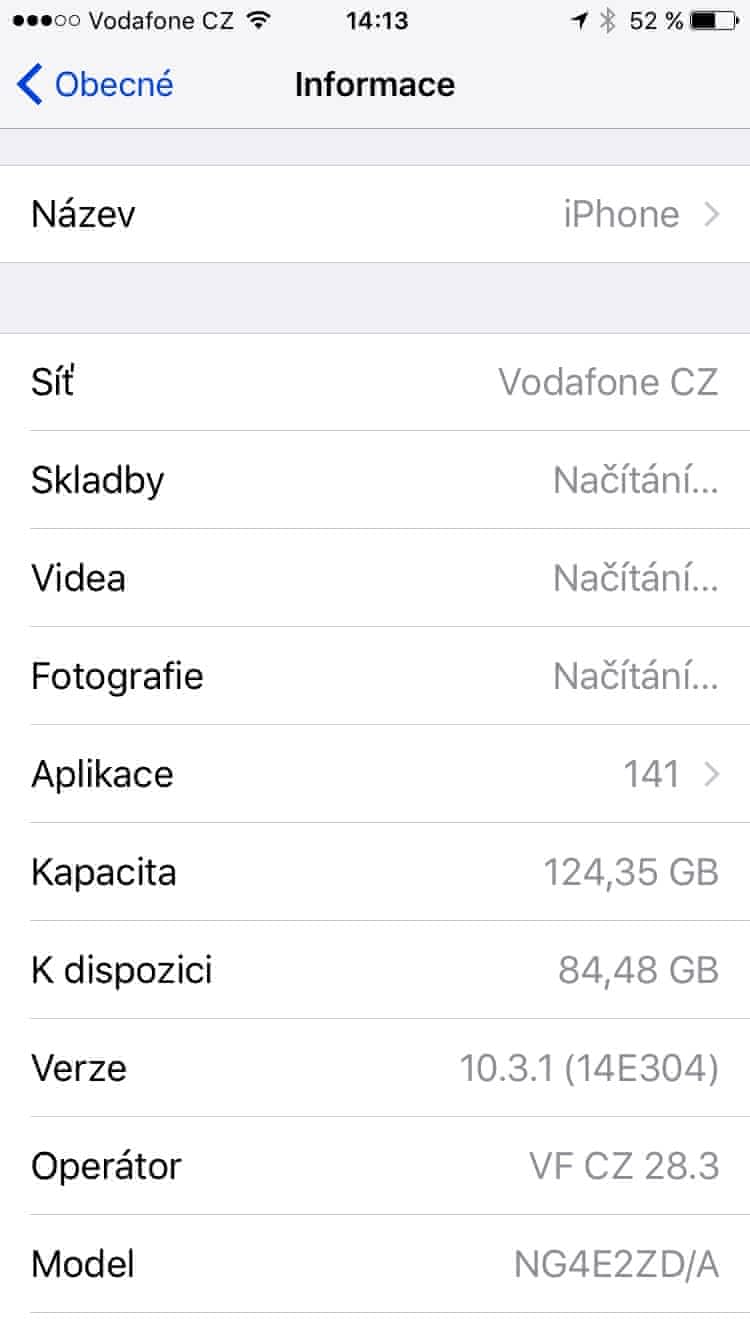The image size is (750, 1334).
Task: Open the Název row to rename iPhone
Action: click(x=375, y=214)
